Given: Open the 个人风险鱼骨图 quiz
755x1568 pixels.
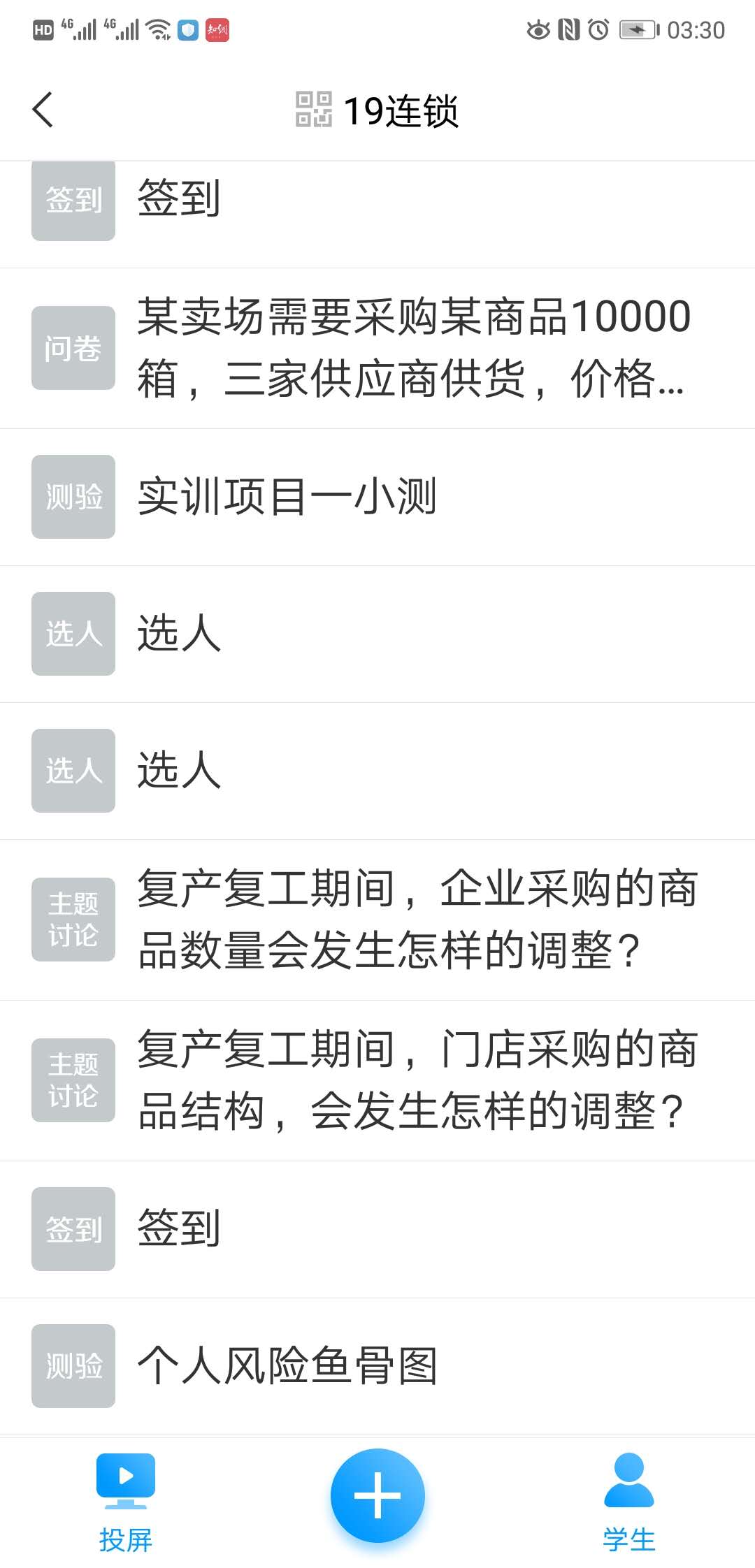Looking at the screenshot, I should 287,1365.
